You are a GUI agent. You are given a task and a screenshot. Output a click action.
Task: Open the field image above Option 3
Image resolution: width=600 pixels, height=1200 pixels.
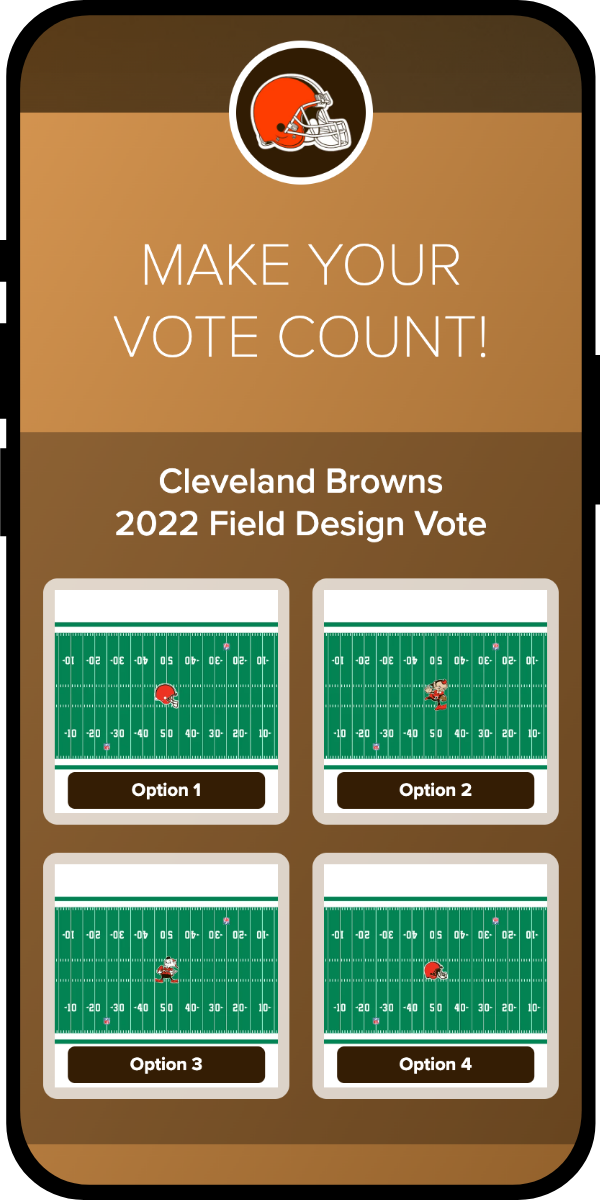click(166, 970)
